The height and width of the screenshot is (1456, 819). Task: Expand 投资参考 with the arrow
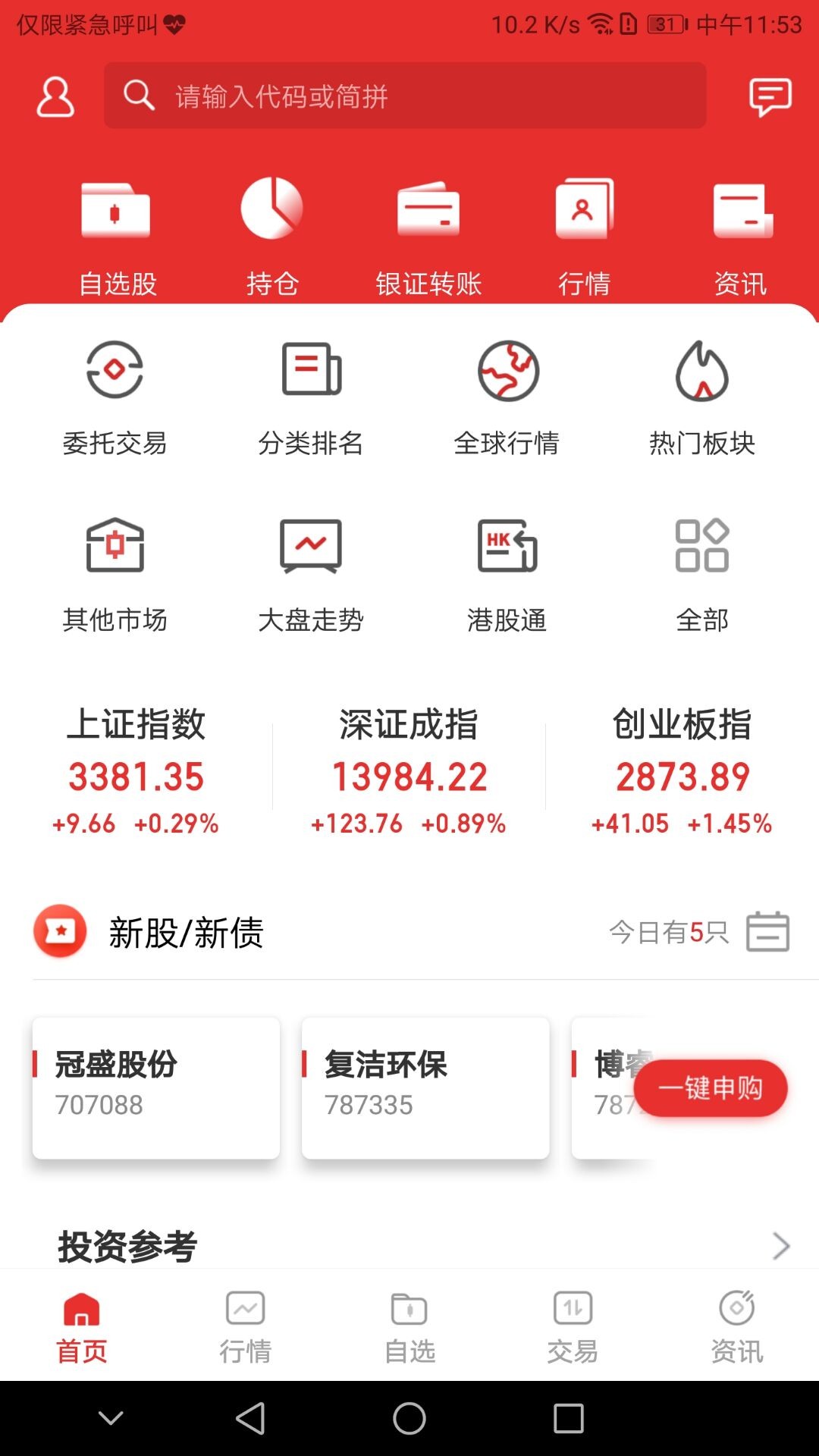[780, 1246]
